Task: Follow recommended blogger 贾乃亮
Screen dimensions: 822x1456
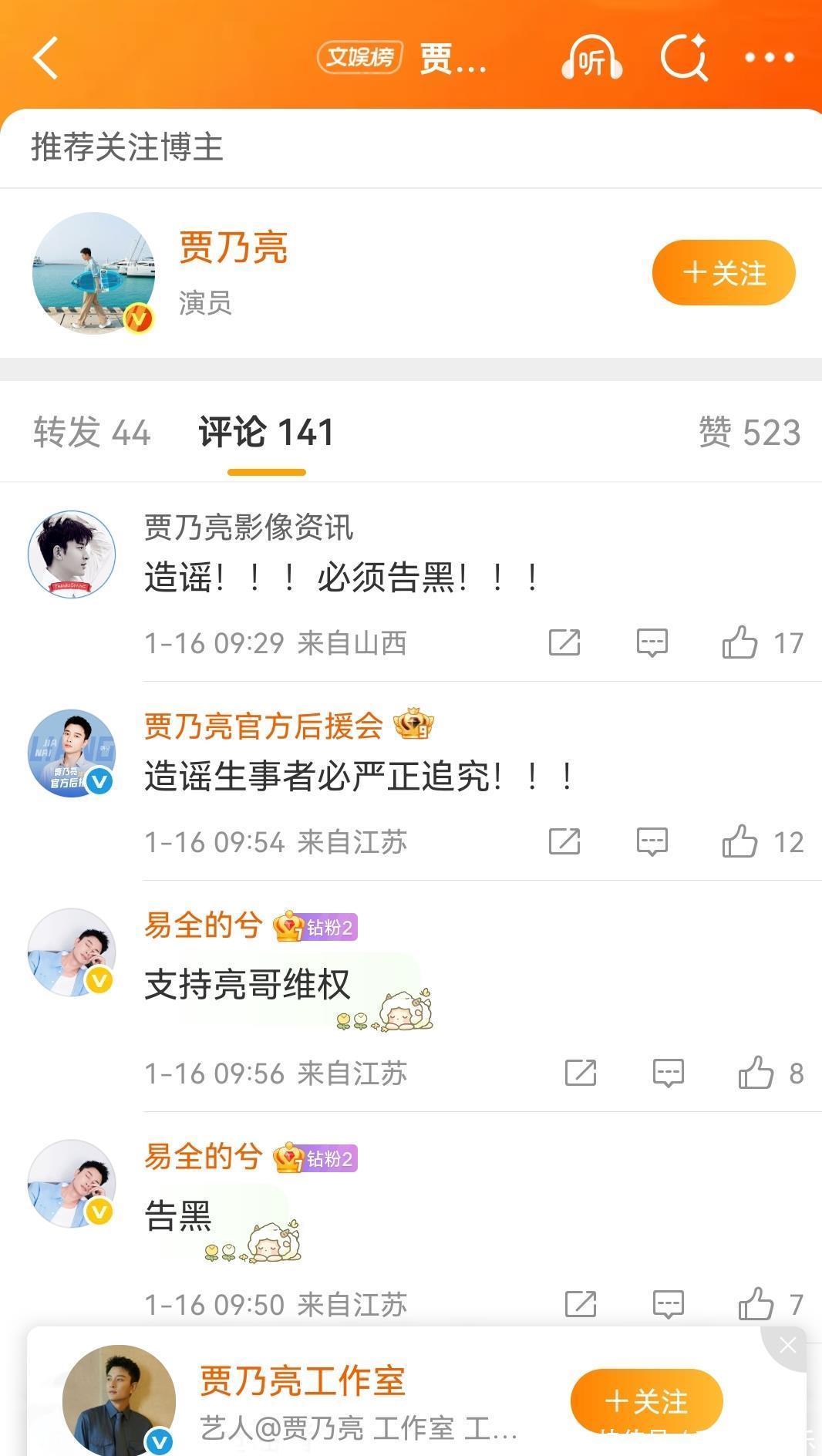Action: [x=723, y=273]
